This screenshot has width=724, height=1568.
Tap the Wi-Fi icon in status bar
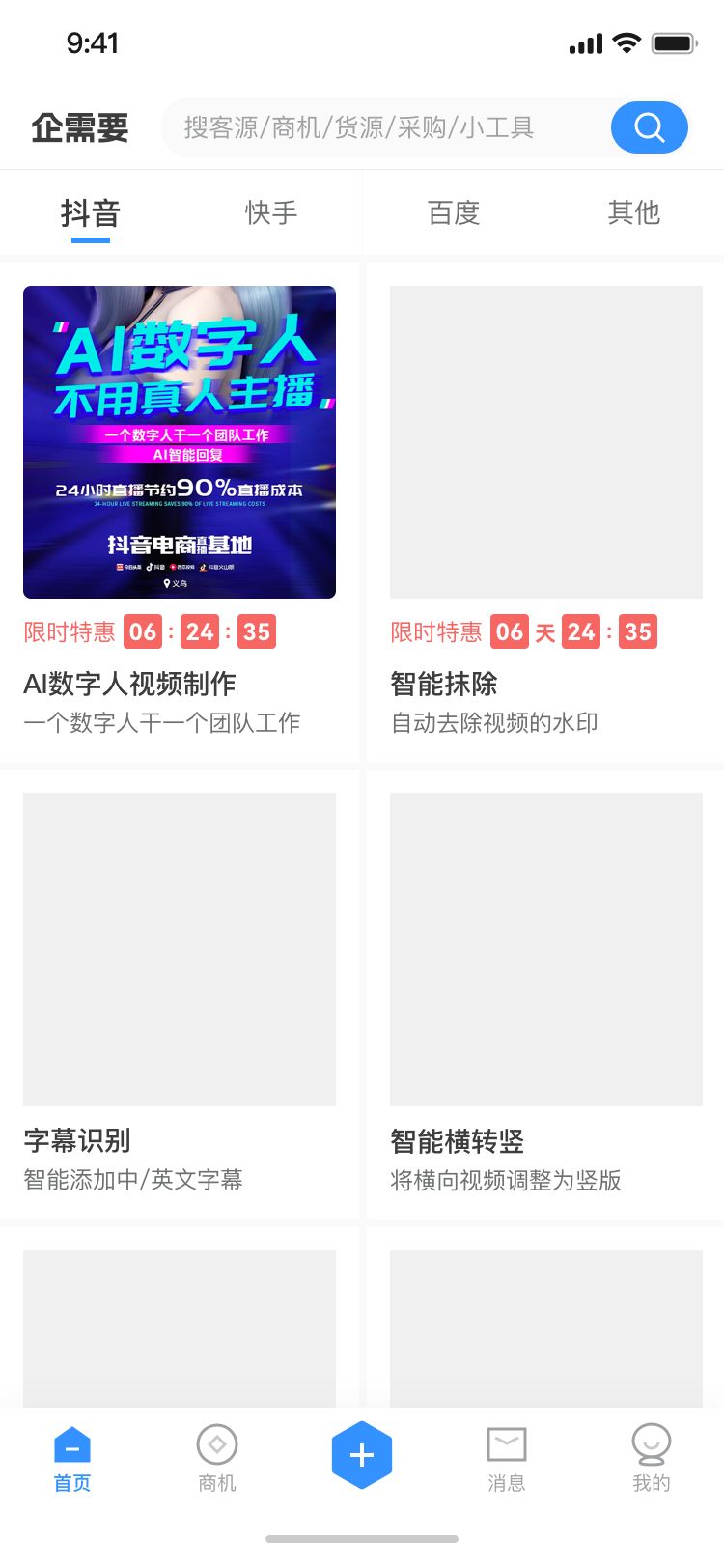coord(627,42)
